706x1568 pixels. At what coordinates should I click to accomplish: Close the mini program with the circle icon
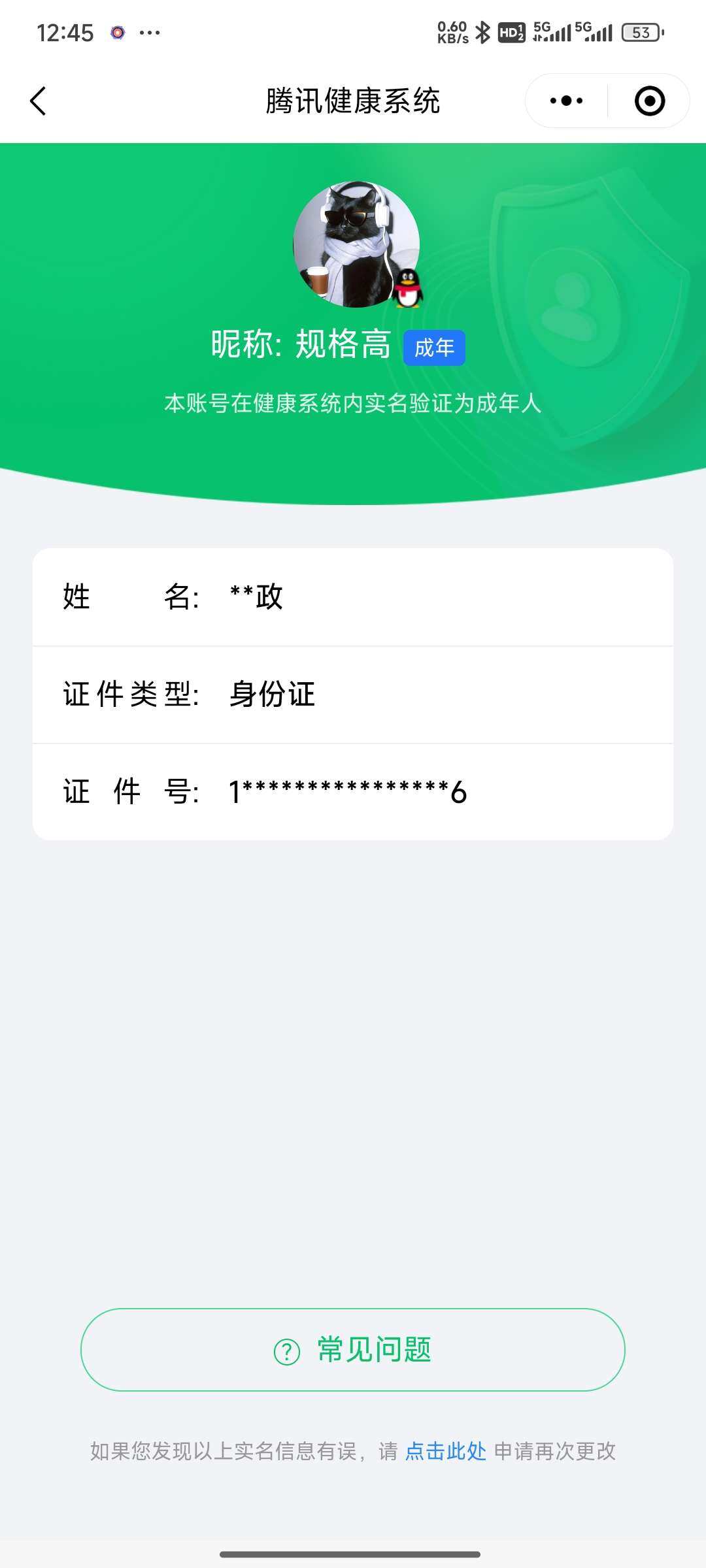coord(650,101)
